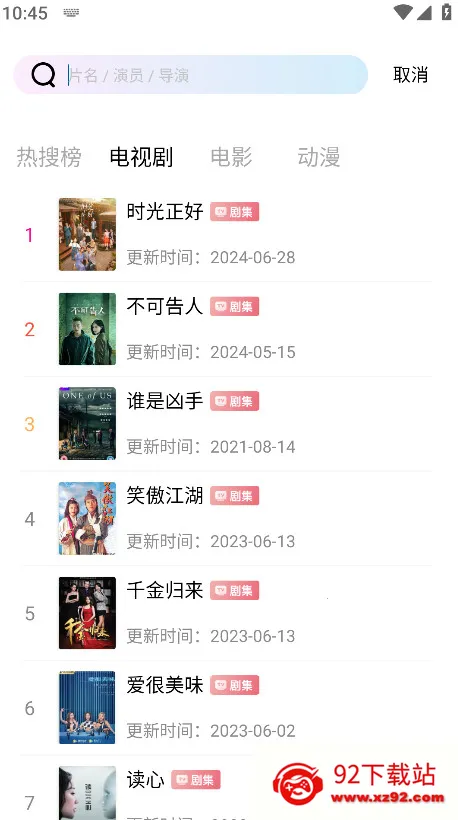This screenshot has height=820, width=458.
Task: Open the series 不可告人
Action: pyautogui.click(x=227, y=329)
